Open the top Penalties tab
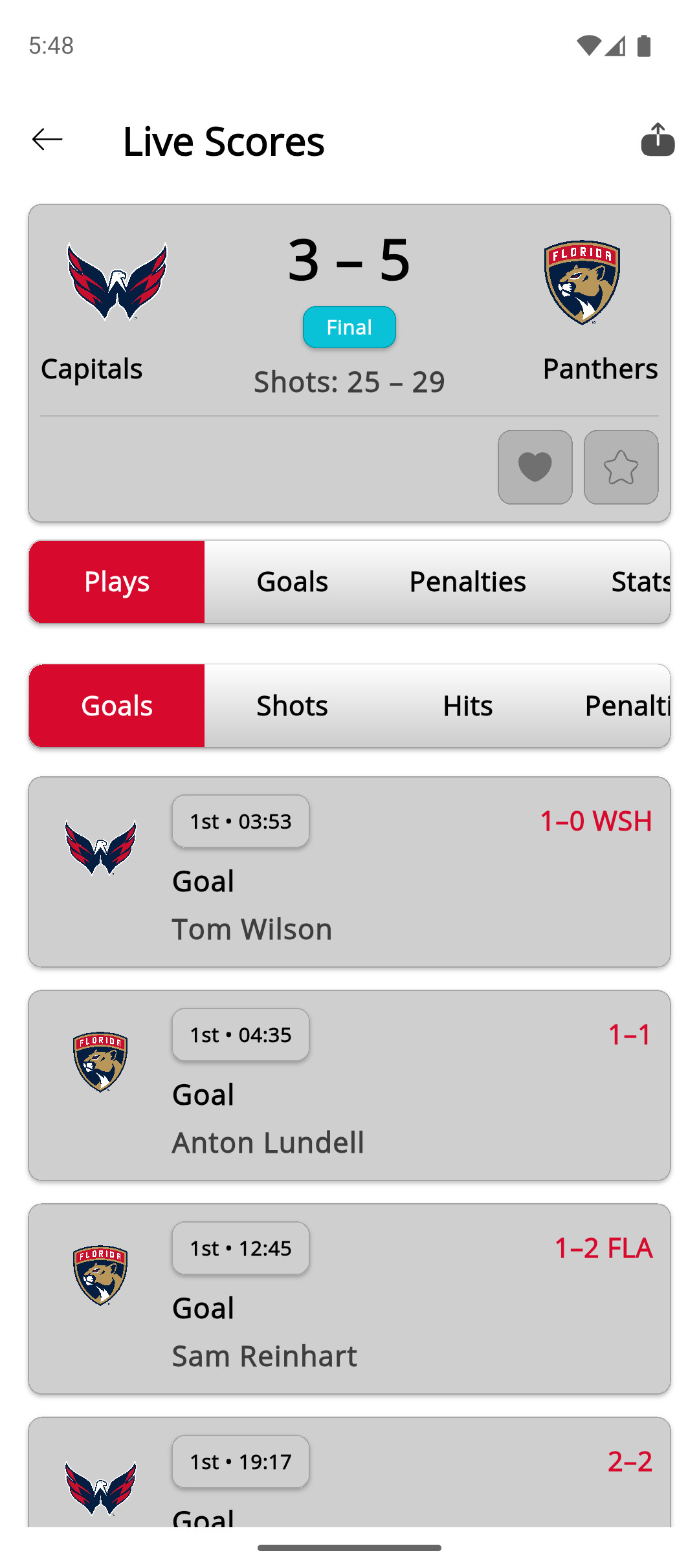 [x=467, y=582]
